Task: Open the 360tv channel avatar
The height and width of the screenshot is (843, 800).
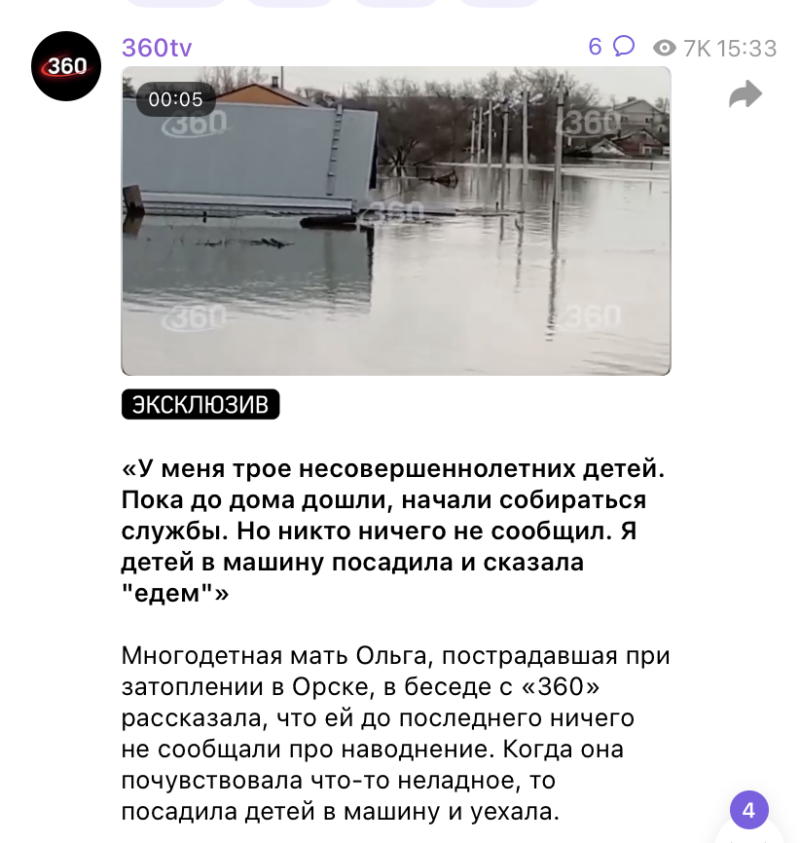Action: 66,66
